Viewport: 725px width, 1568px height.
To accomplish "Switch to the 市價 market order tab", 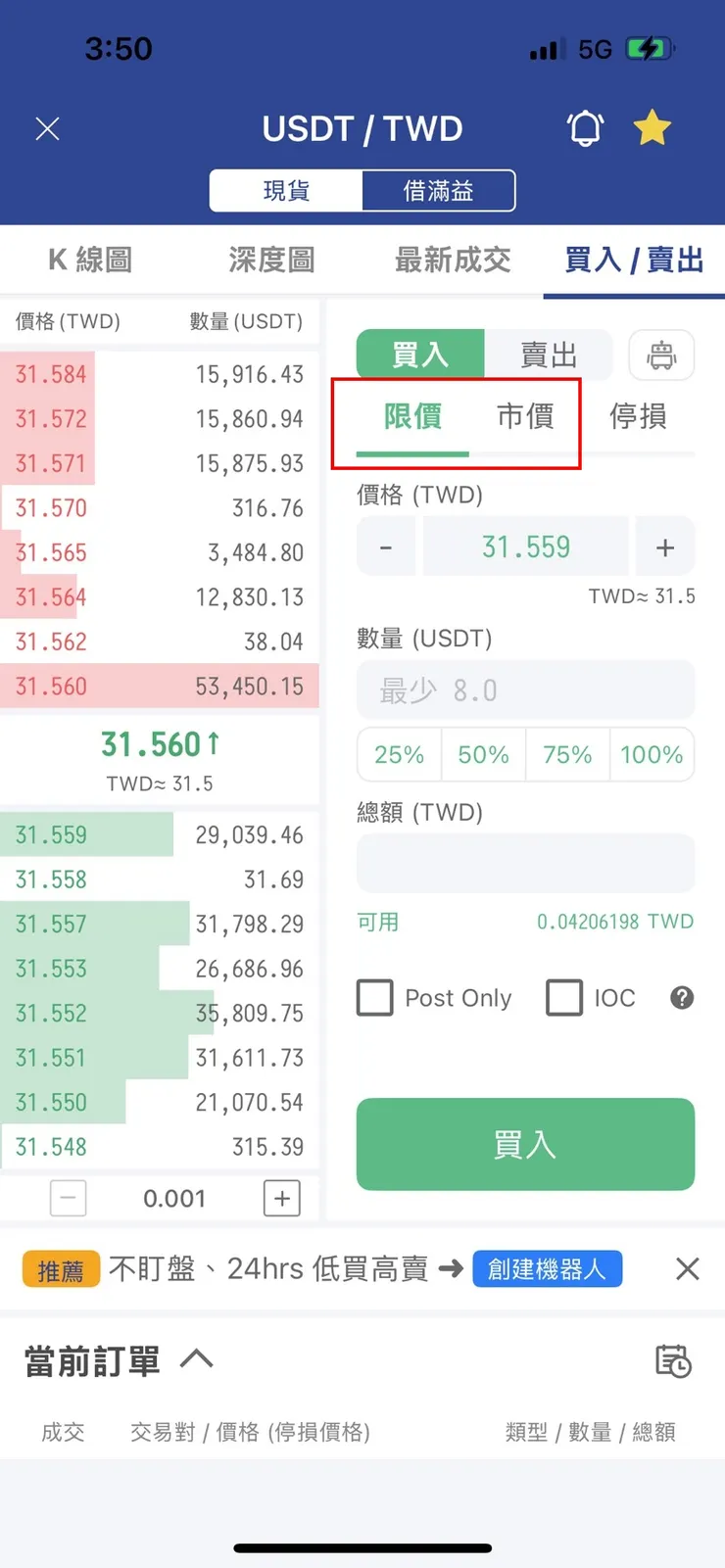I will pyautogui.click(x=526, y=416).
